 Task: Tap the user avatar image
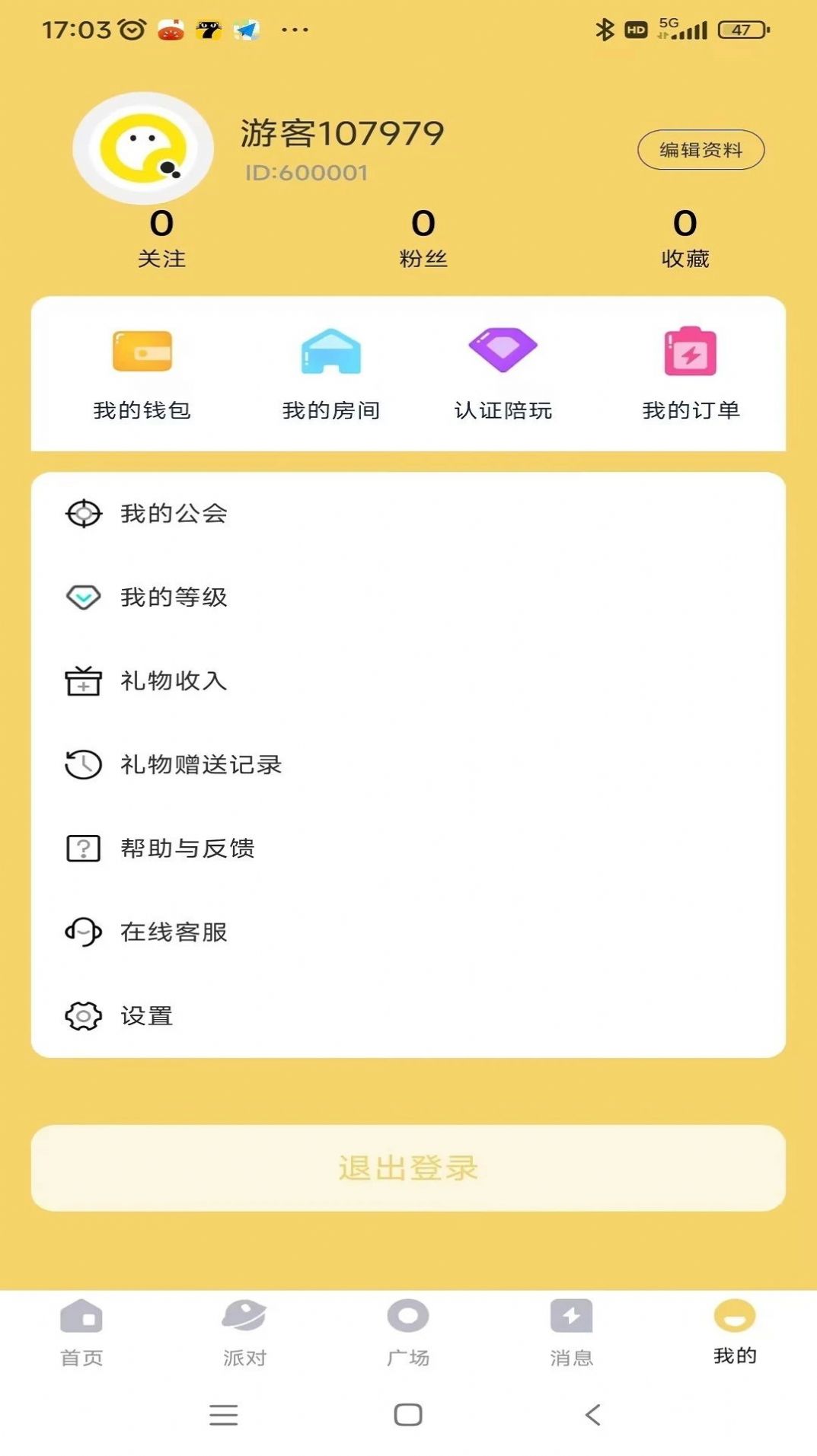coord(143,150)
